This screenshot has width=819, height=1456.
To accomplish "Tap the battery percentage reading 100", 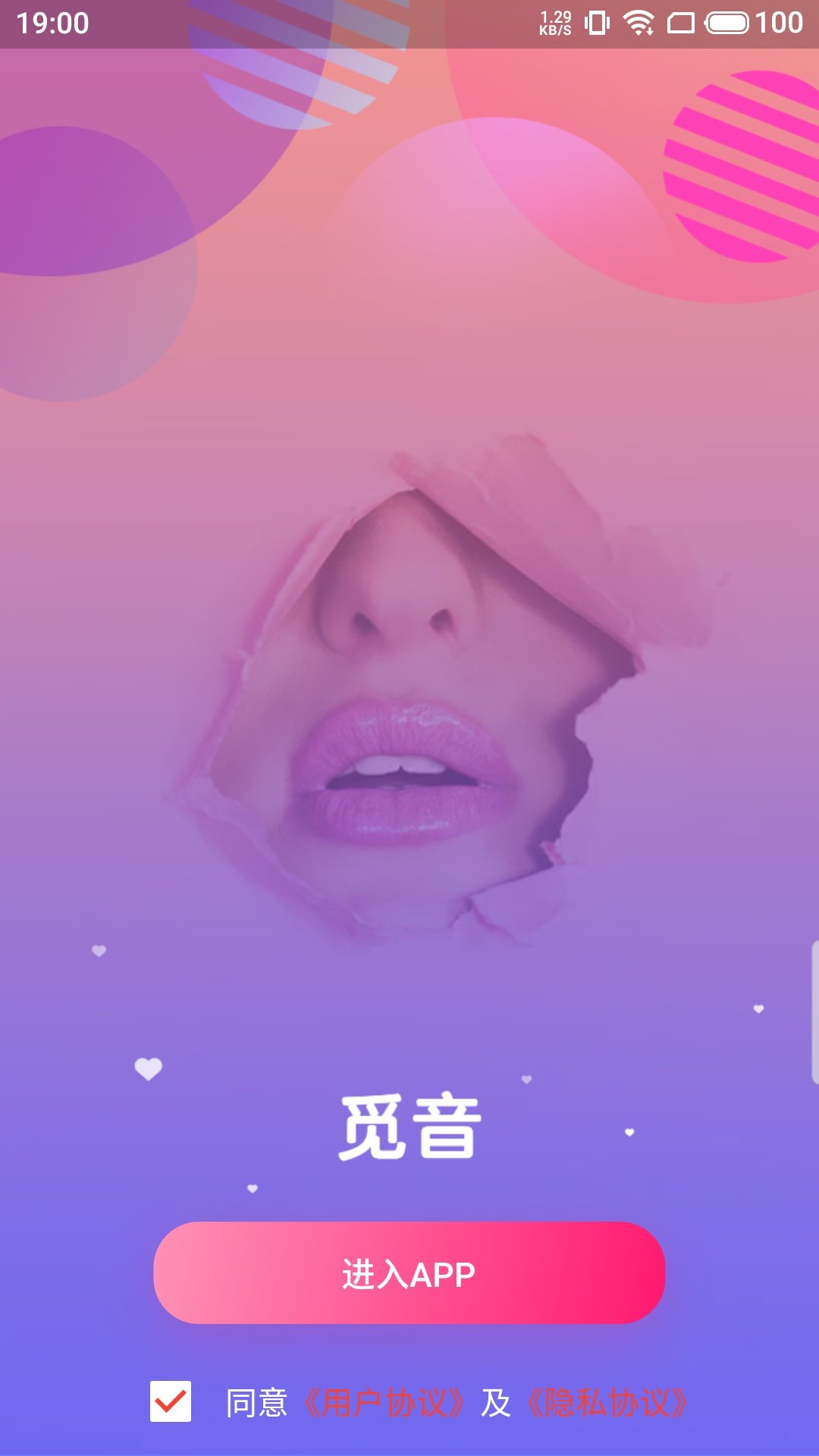I will click(781, 23).
